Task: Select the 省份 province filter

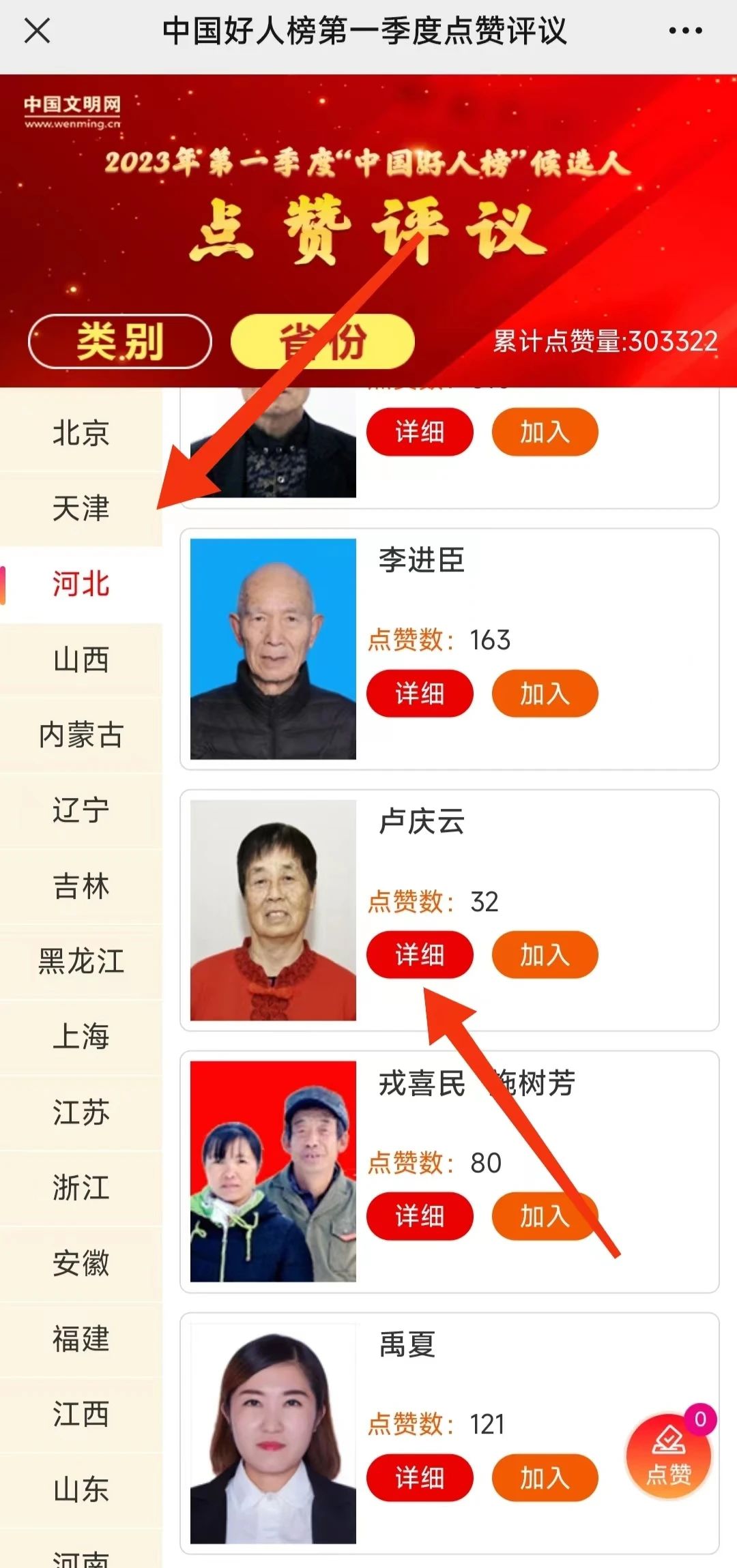Action: [322, 341]
